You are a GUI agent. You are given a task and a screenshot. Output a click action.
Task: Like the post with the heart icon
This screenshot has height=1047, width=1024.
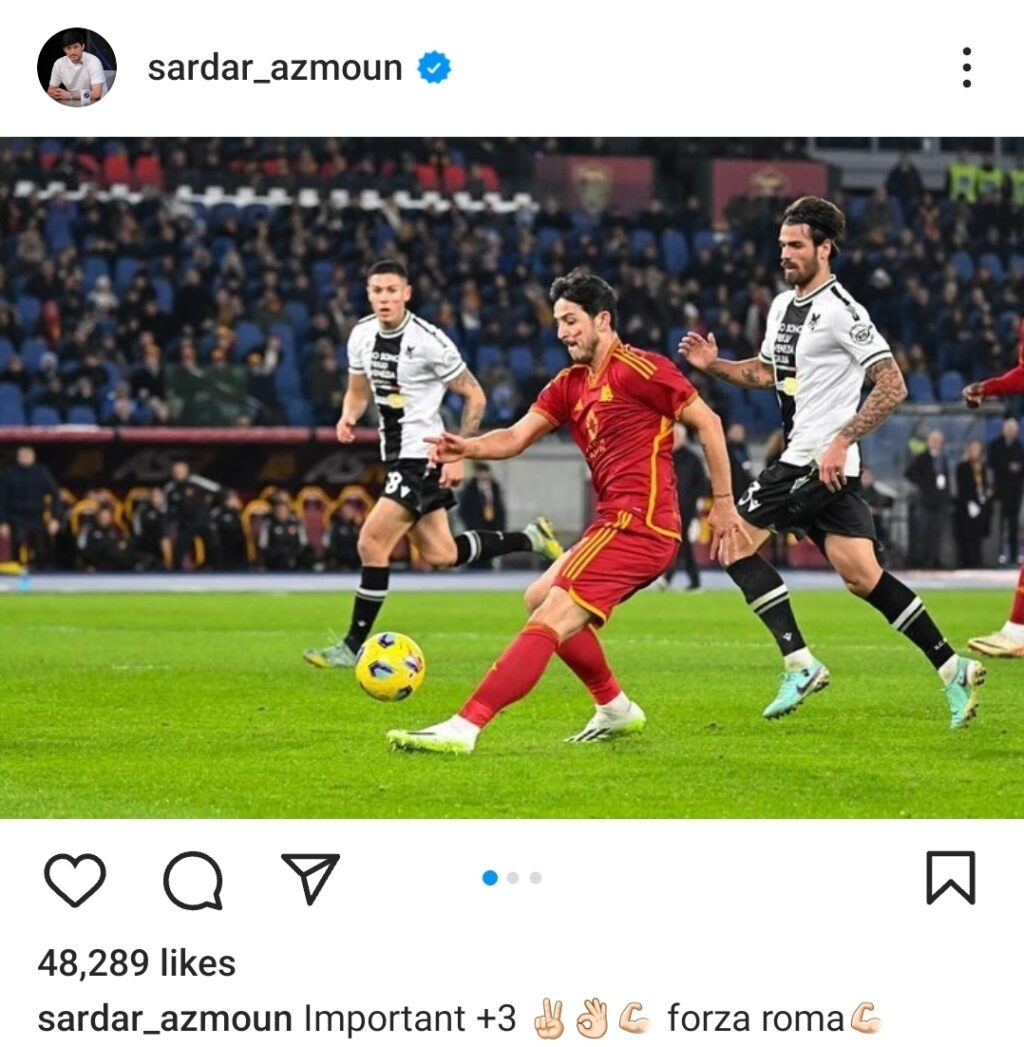(x=75, y=879)
